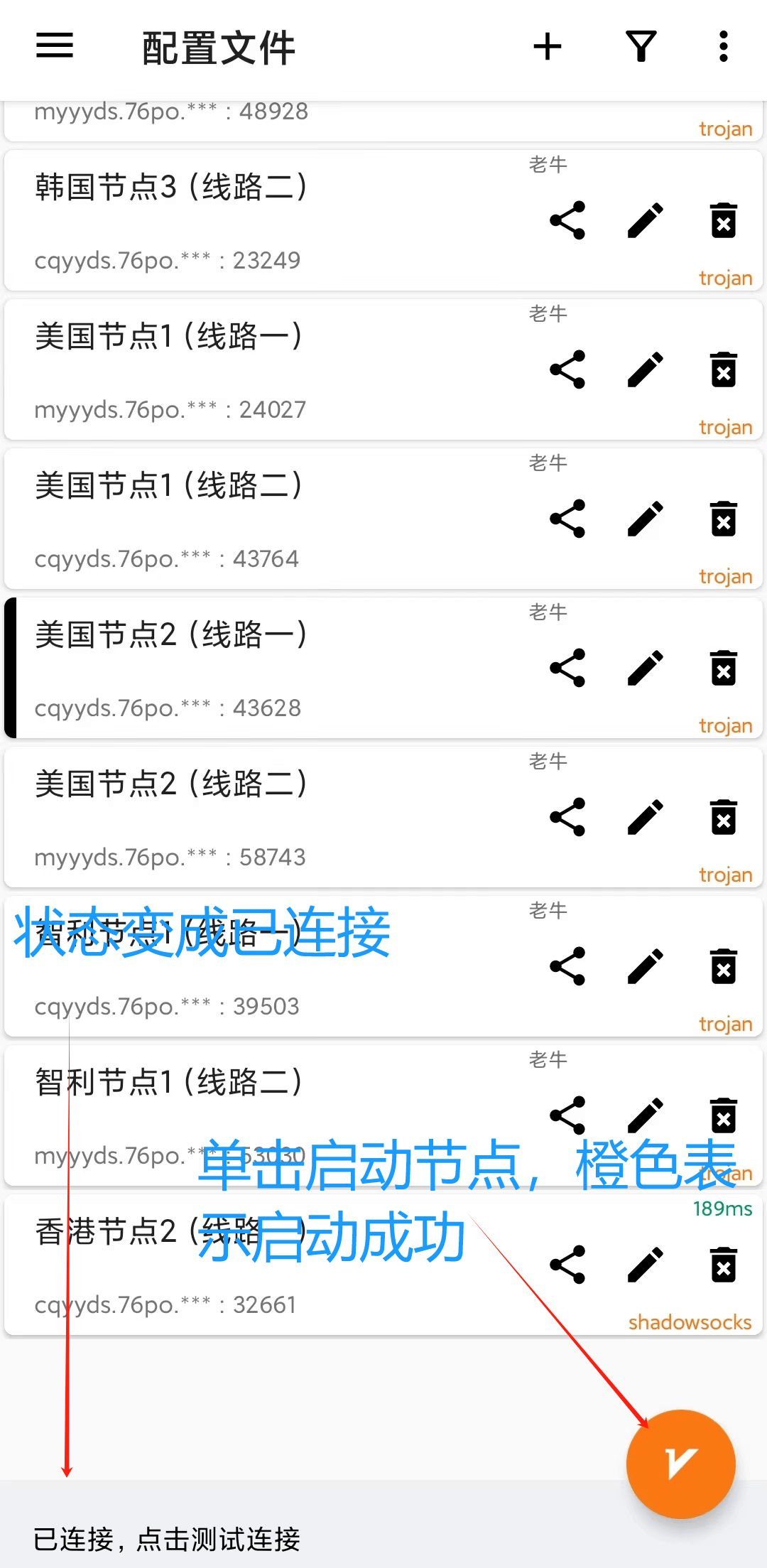Delete the 香港节点2 profile

coord(722,1265)
